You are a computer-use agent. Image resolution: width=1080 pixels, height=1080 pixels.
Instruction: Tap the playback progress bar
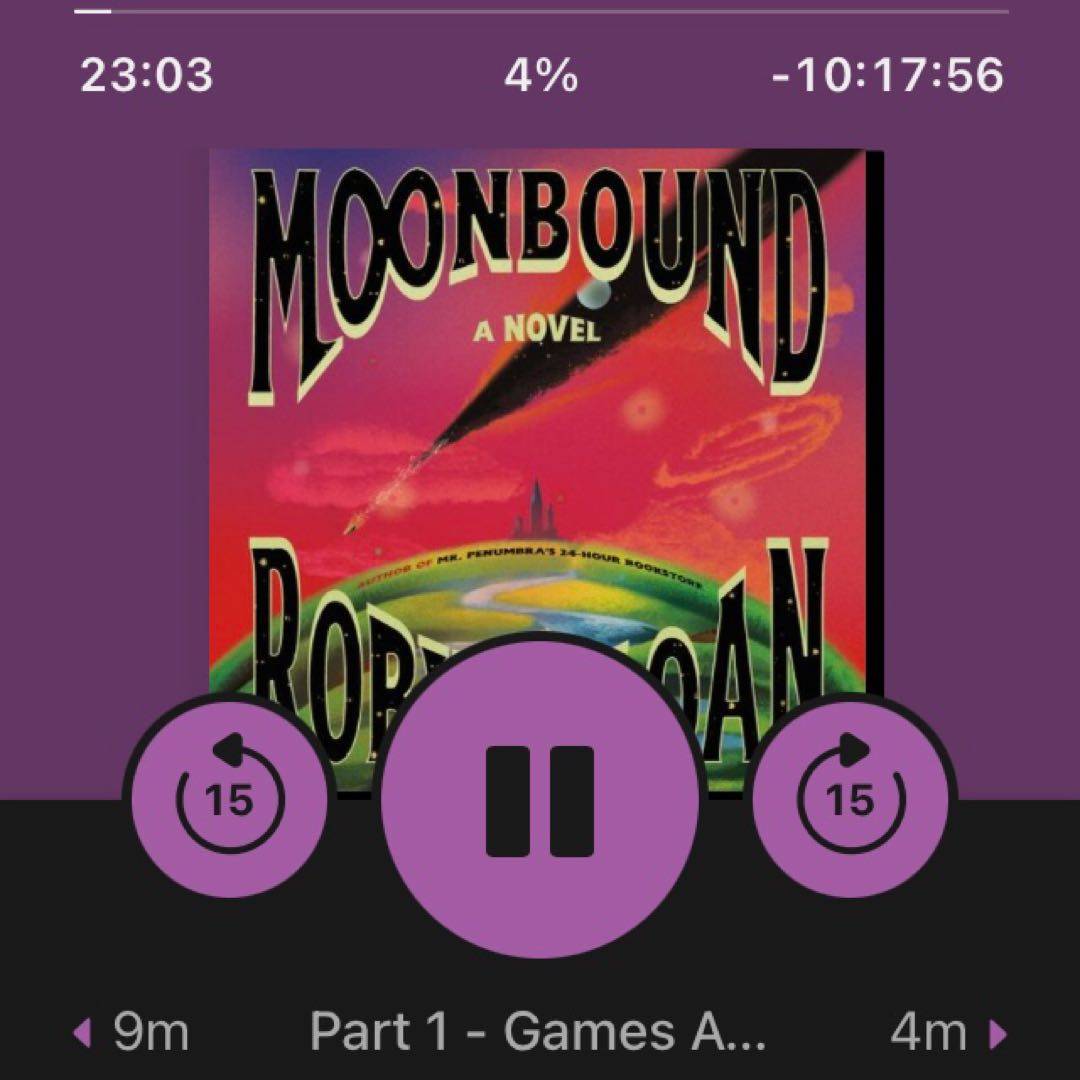540,11
